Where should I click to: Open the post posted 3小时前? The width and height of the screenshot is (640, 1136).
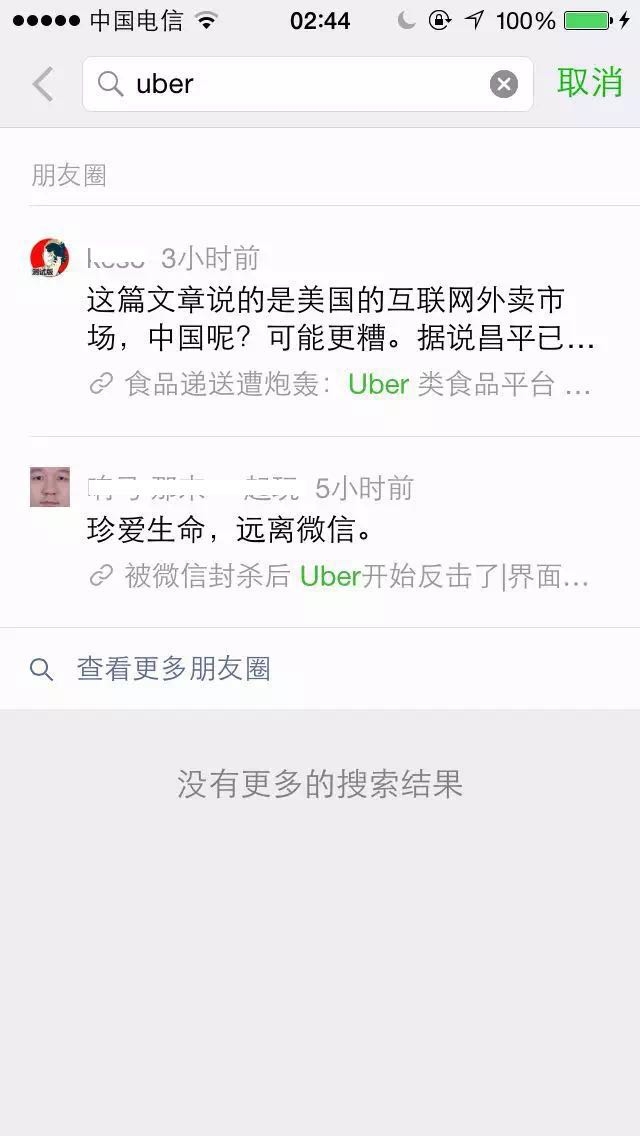(340, 320)
